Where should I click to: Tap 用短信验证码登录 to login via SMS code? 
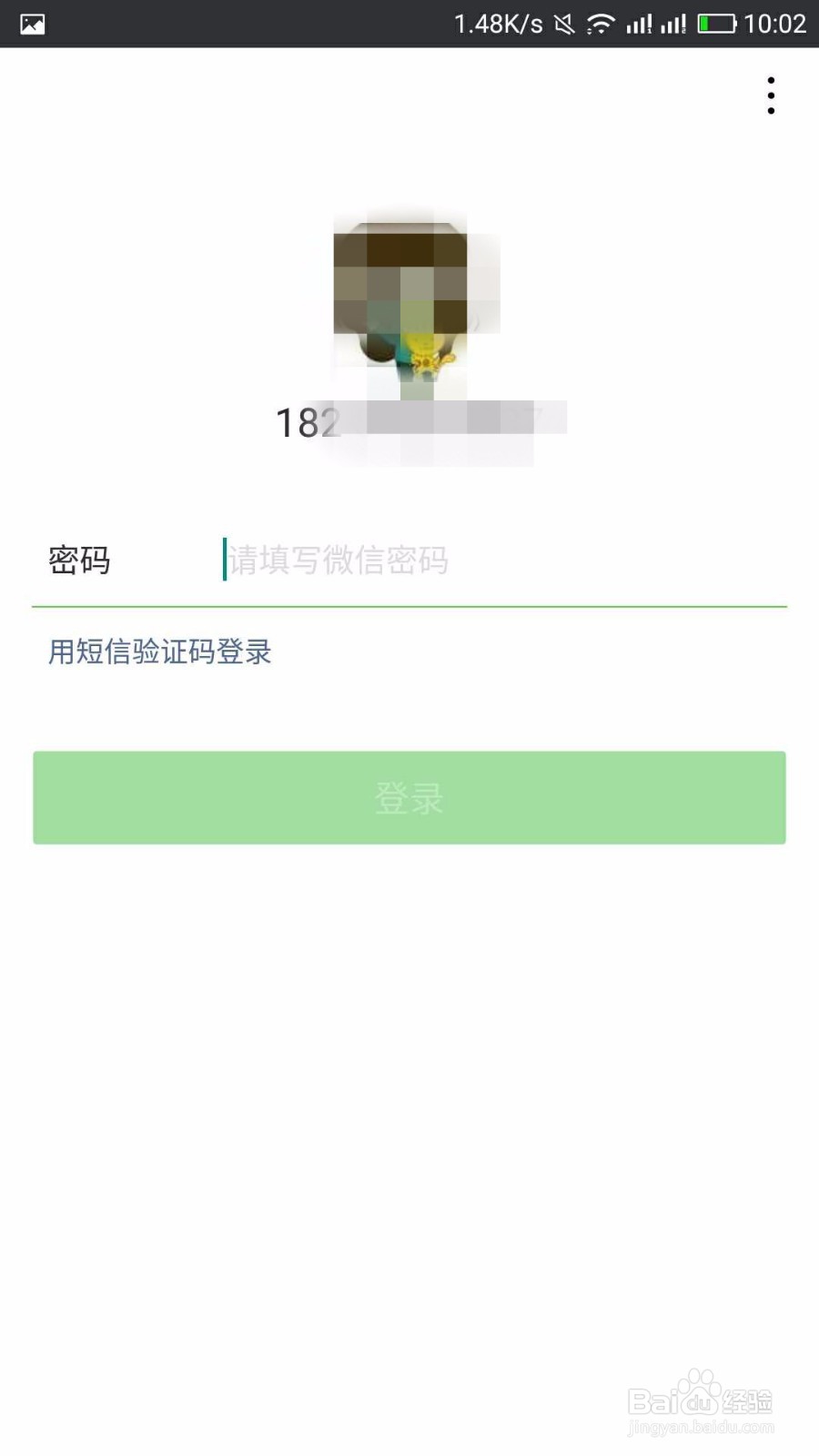click(159, 652)
